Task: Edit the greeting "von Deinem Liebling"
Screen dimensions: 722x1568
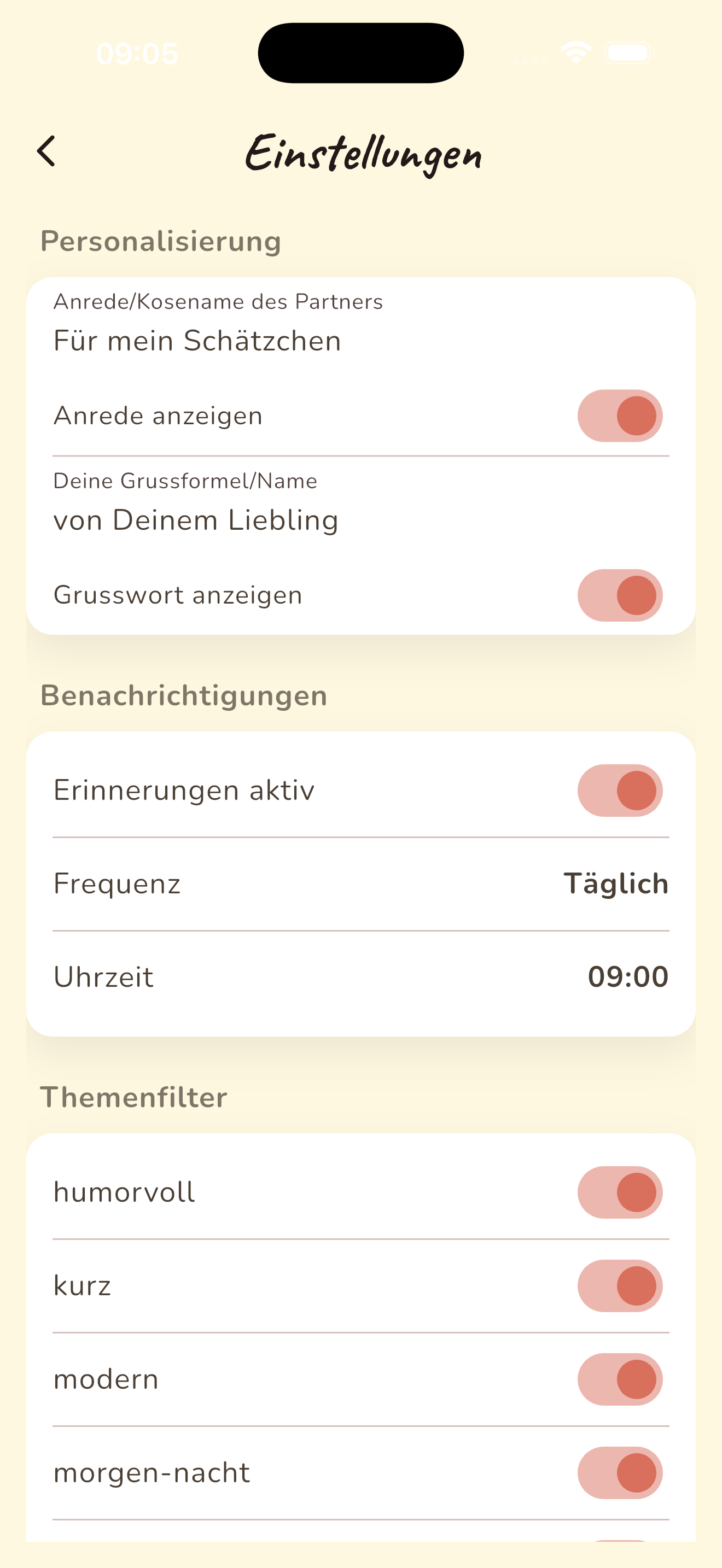Action: 196,520
